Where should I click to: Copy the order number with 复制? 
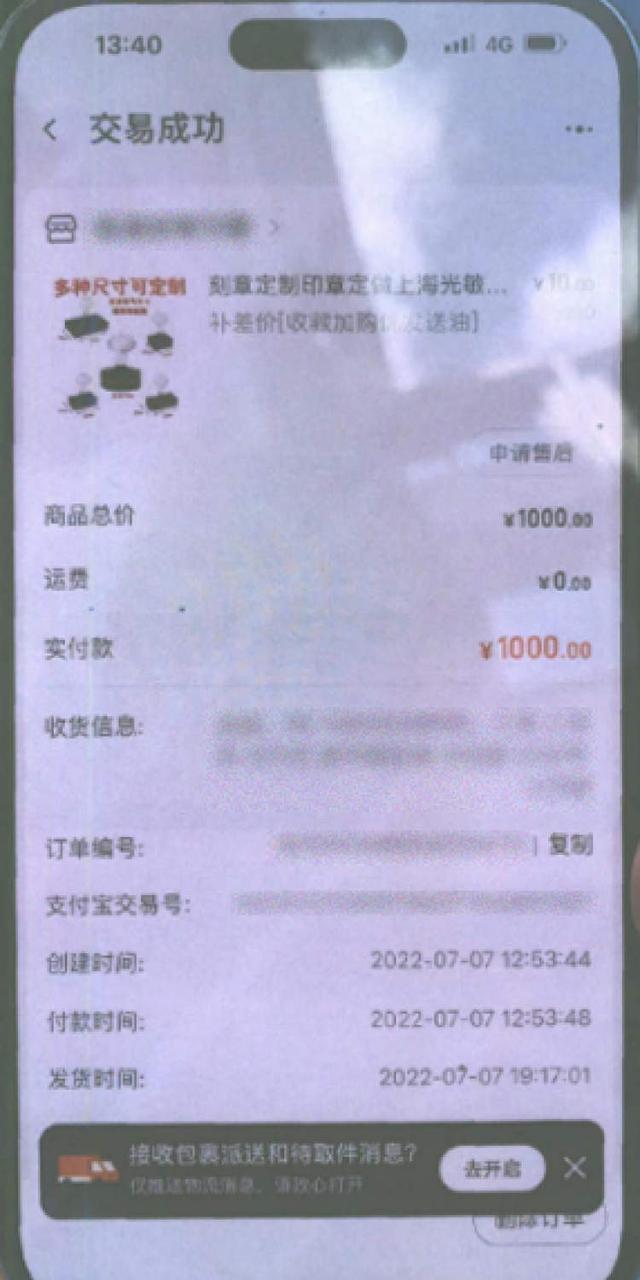pyautogui.click(x=571, y=845)
